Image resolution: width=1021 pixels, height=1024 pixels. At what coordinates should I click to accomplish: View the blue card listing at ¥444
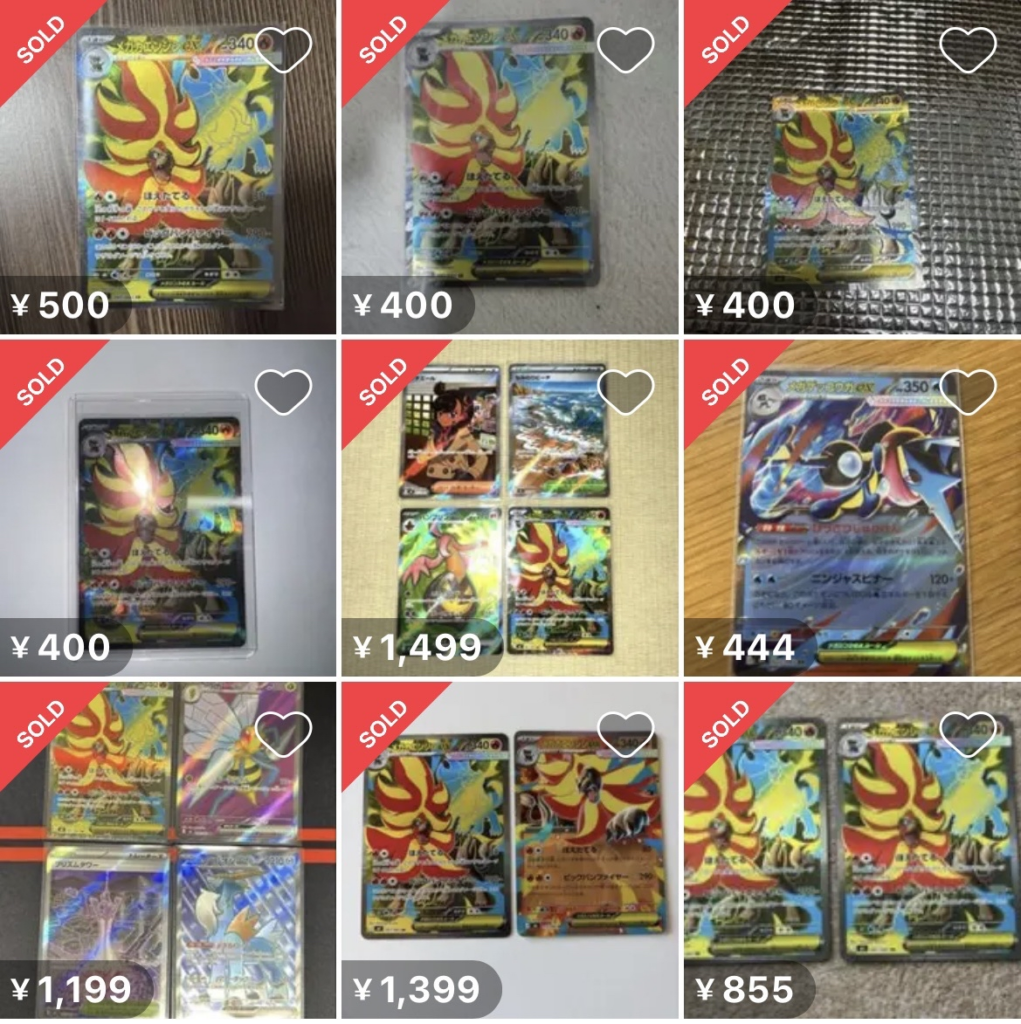tap(852, 510)
